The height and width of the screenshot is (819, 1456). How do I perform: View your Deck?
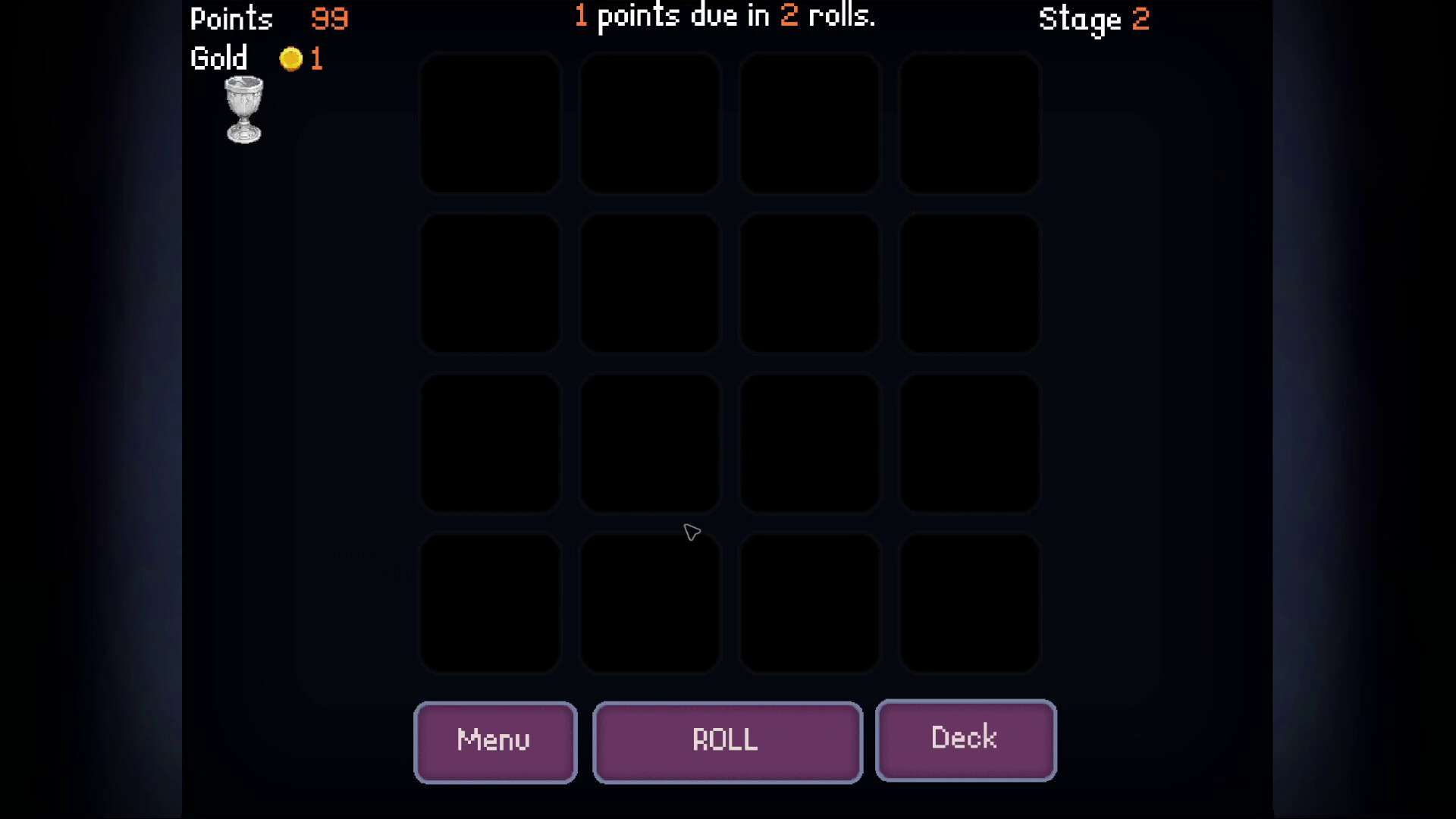[x=965, y=739]
